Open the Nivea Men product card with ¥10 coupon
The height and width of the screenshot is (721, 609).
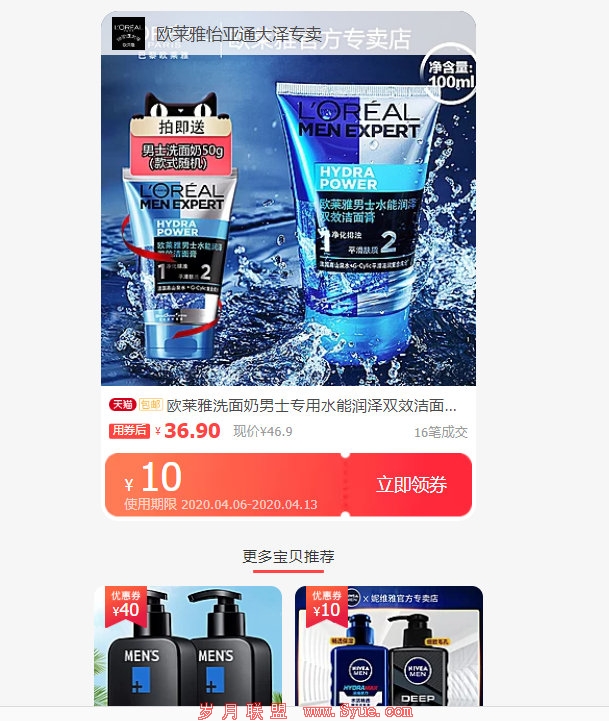[389, 648]
